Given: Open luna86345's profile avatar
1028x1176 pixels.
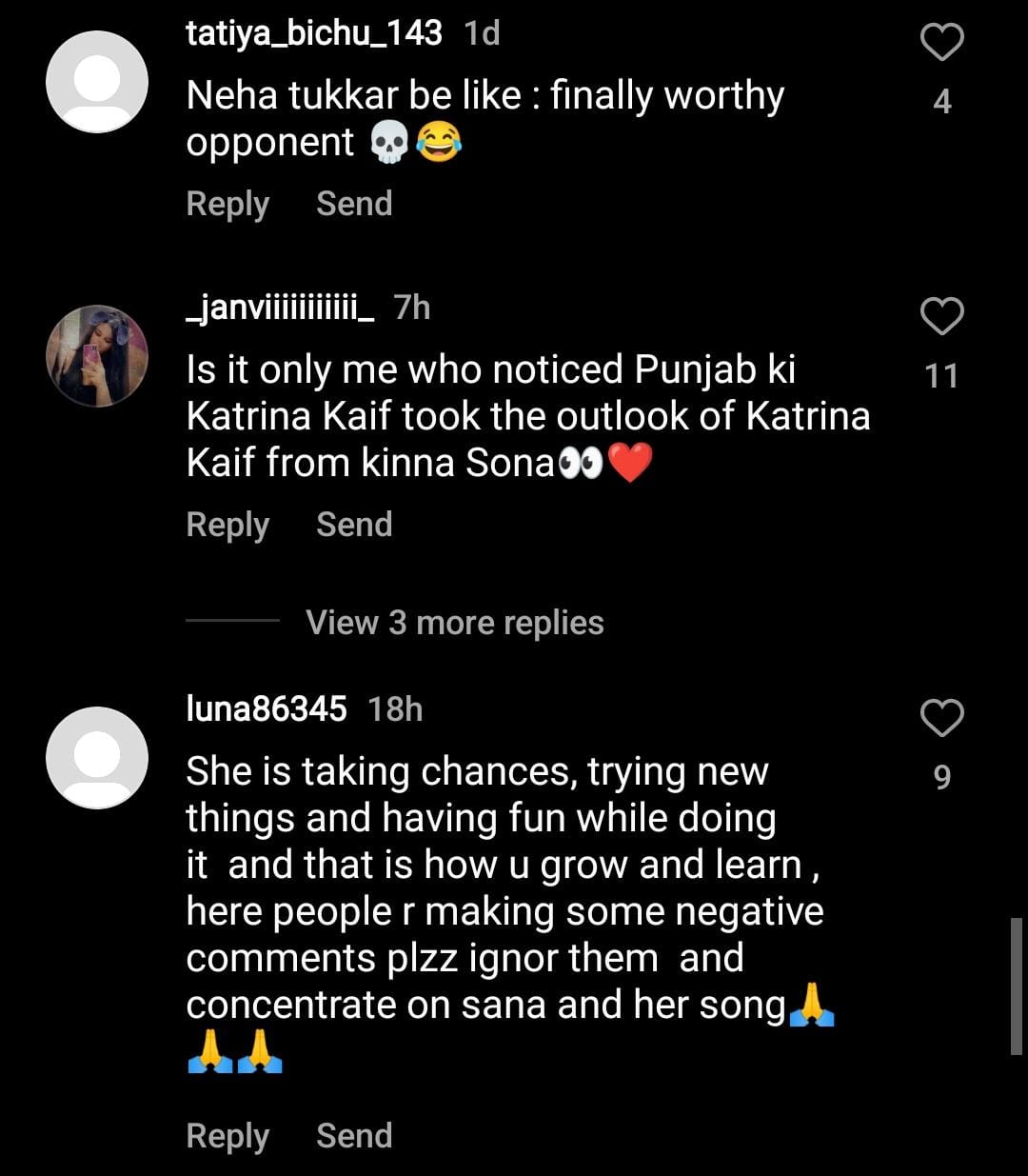Looking at the screenshot, I should point(97,758).
